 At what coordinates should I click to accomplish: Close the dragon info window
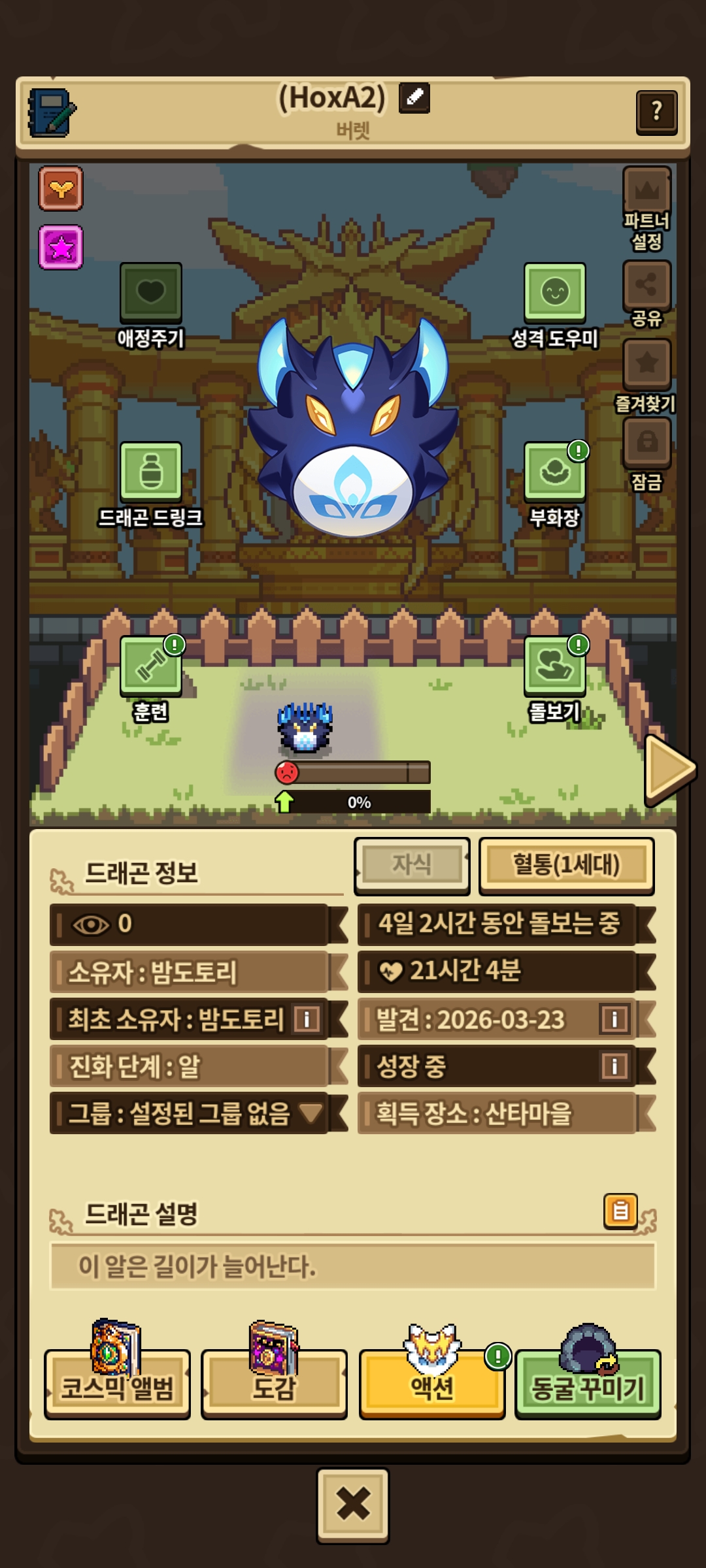tap(353, 1505)
